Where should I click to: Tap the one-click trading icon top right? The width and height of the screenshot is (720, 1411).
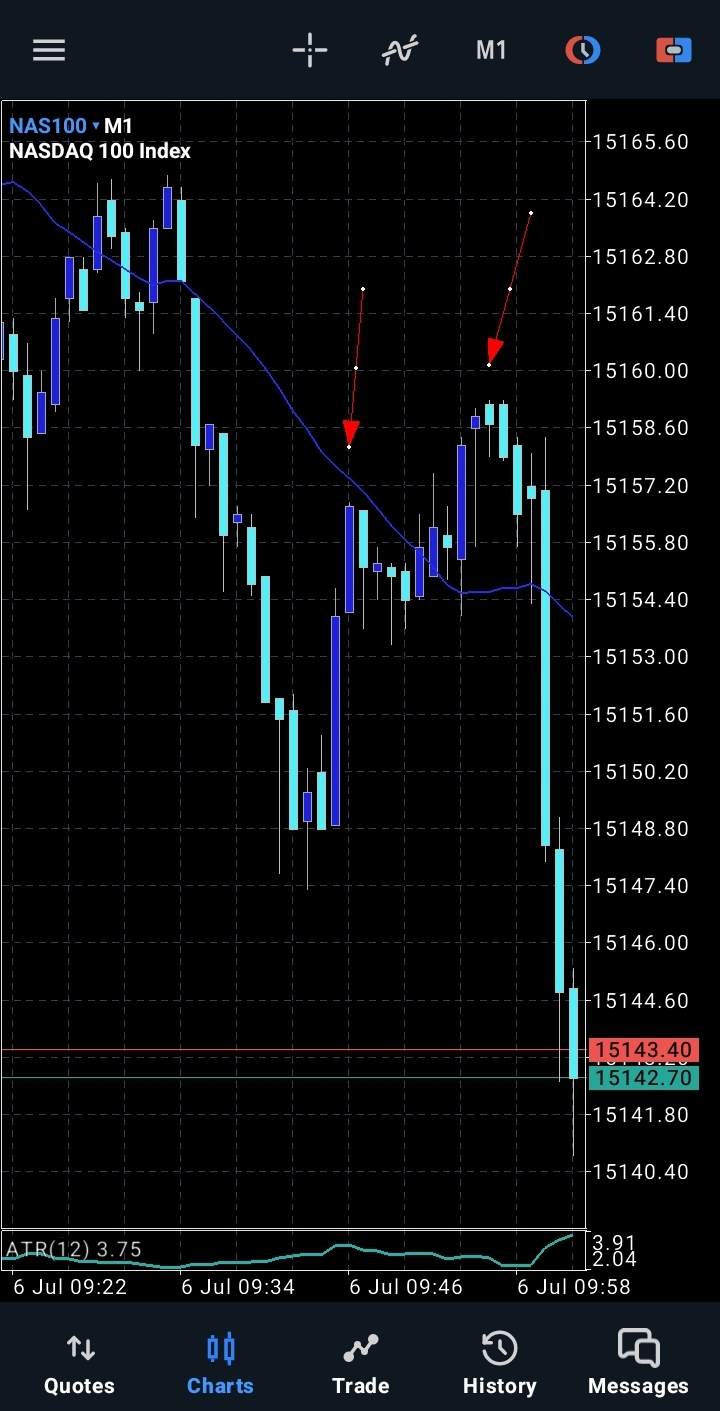coord(672,50)
